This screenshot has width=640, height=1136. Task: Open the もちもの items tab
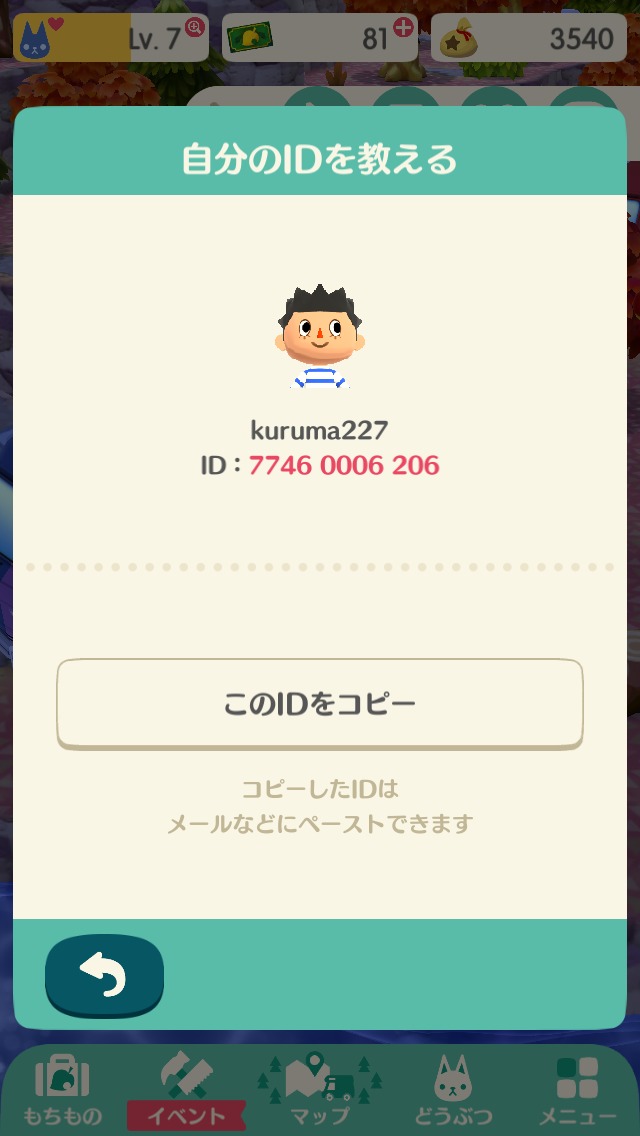pos(62,1091)
